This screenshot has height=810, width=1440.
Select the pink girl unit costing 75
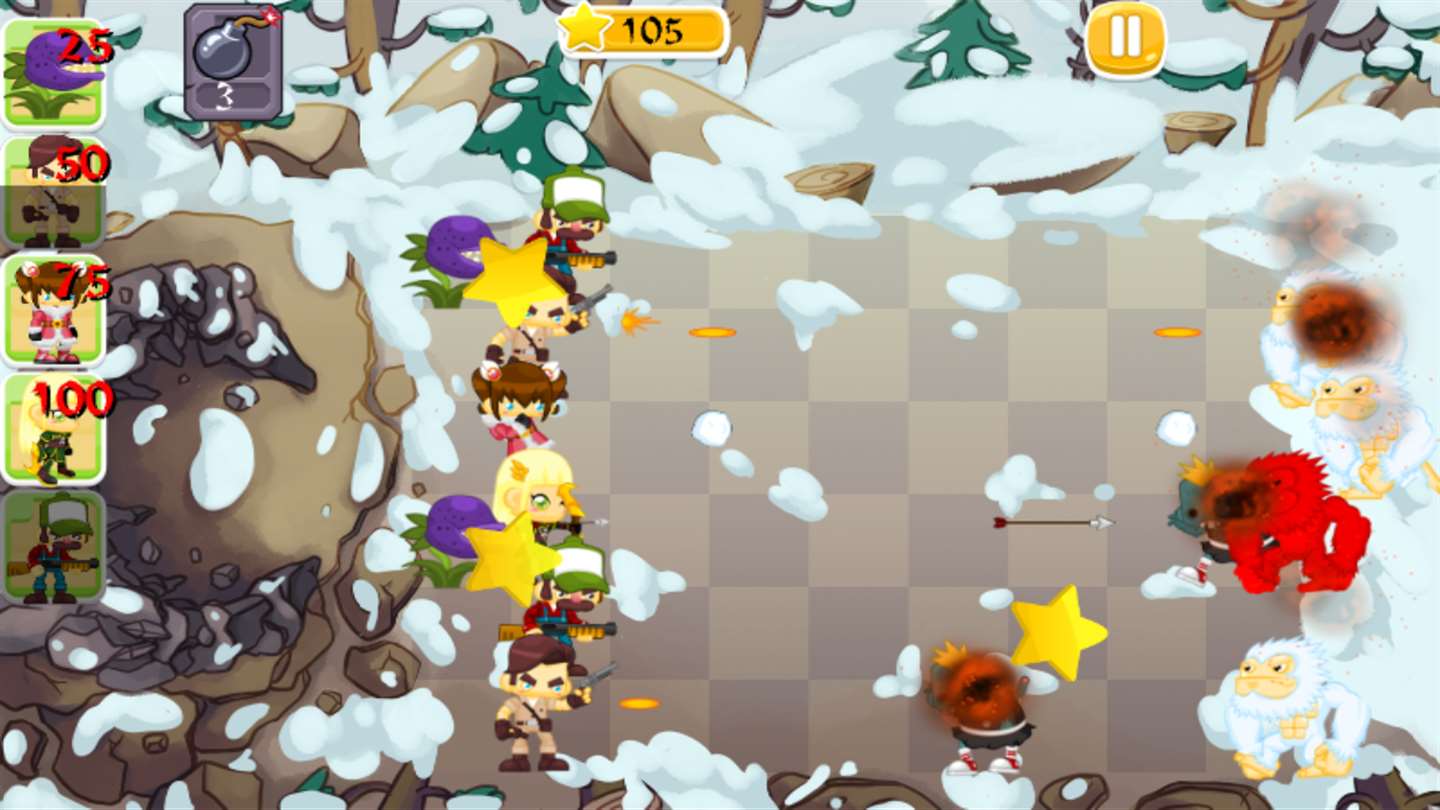[53, 311]
